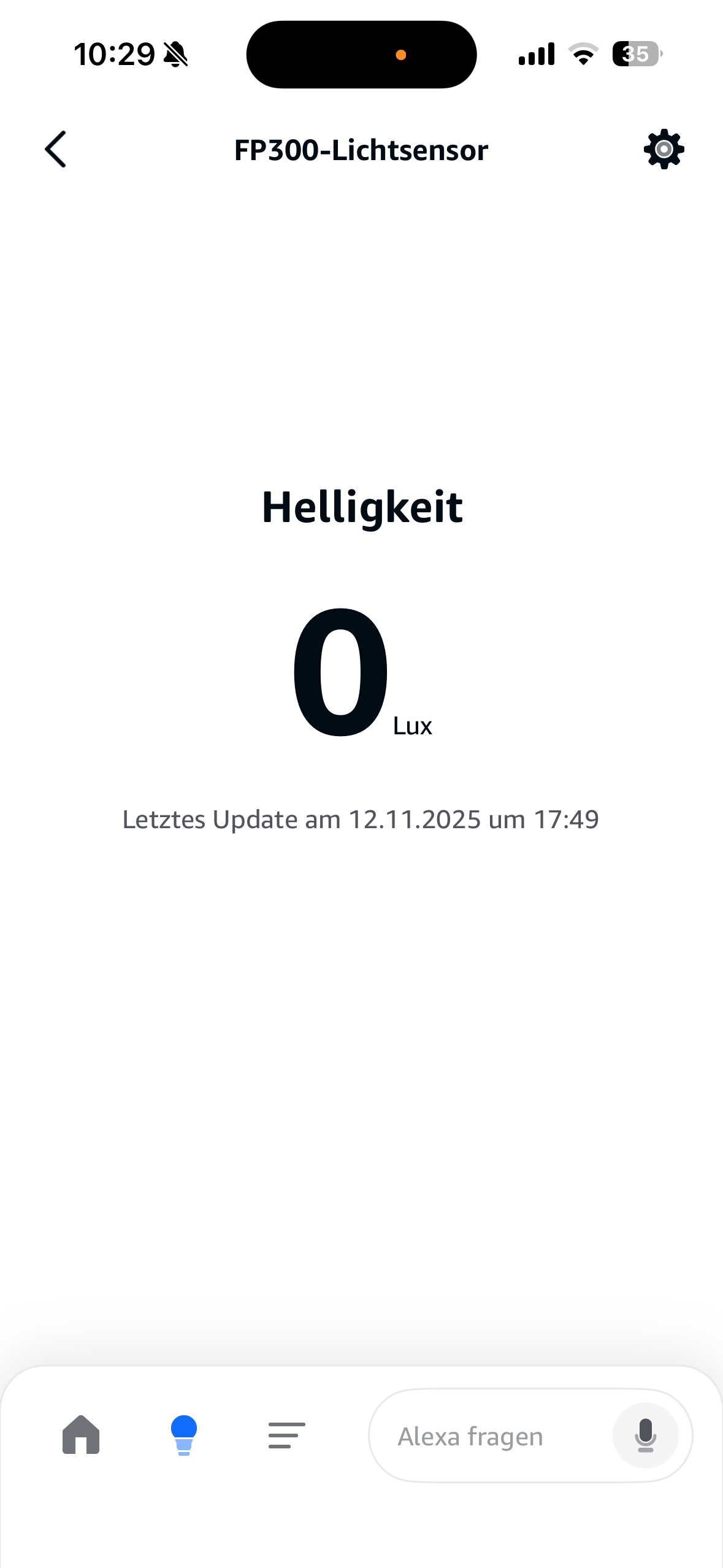Activate the Alexa microphone button
Viewport: 723px width, 1568px height.
click(645, 1435)
